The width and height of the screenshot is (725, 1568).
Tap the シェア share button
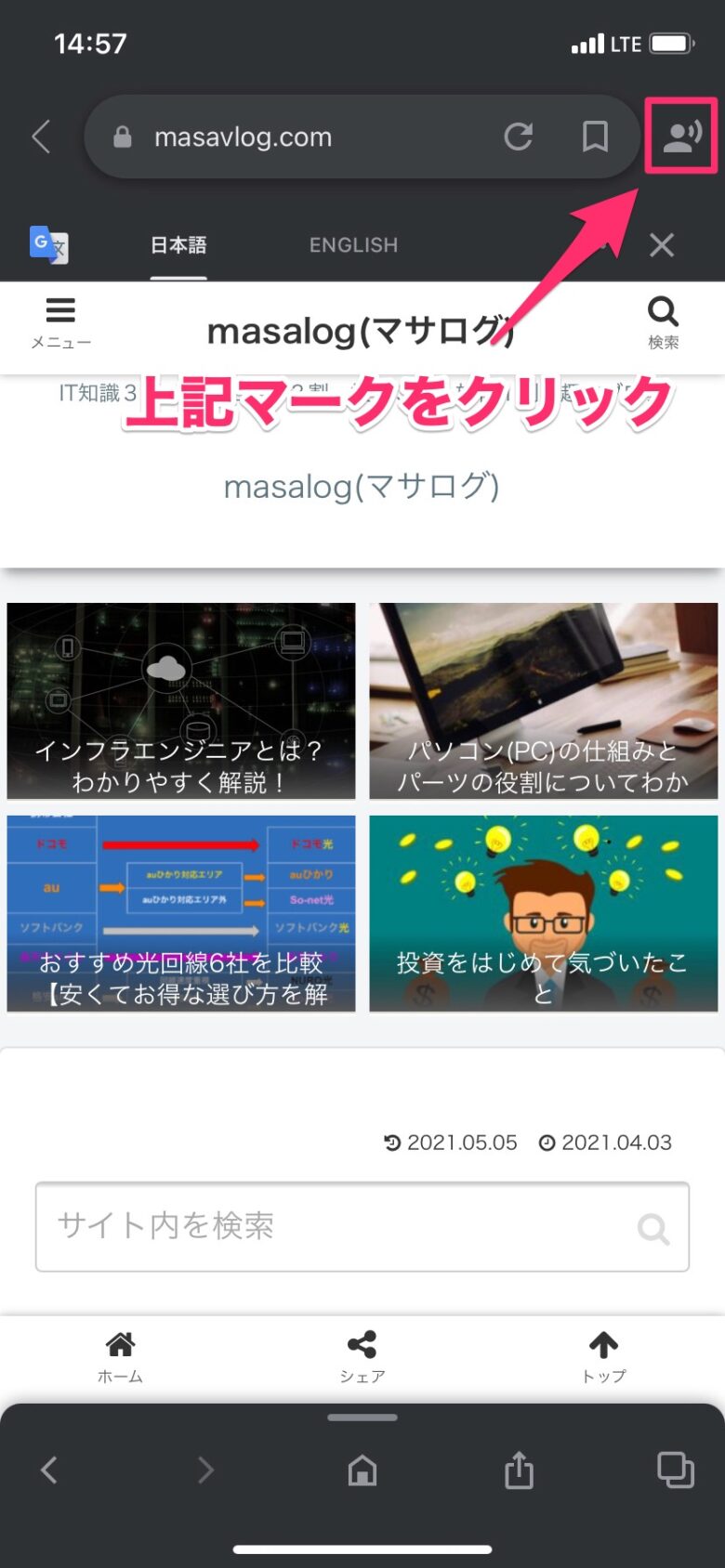click(x=362, y=1357)
